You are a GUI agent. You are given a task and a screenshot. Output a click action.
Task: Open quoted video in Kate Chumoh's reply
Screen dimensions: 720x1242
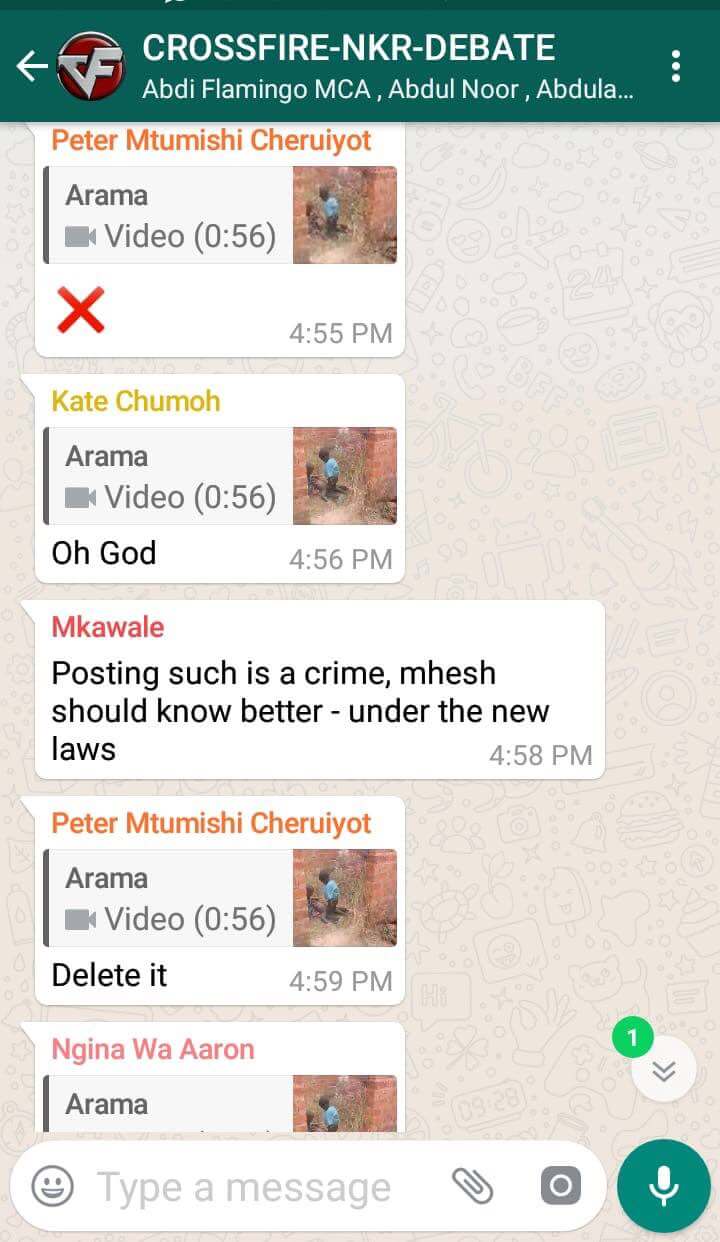point(220,476)
